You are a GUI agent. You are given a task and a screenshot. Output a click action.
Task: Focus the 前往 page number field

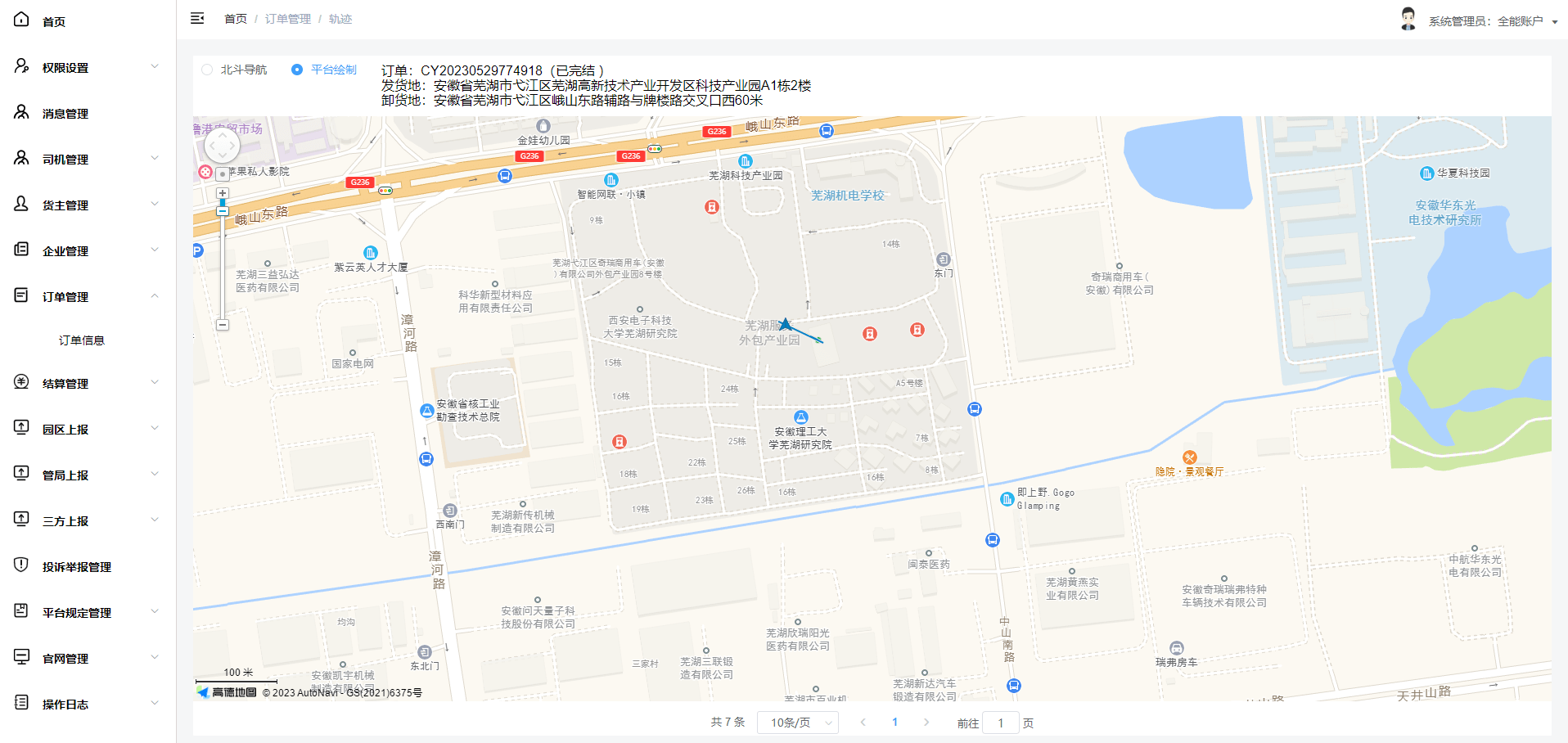pos(1000,723)
